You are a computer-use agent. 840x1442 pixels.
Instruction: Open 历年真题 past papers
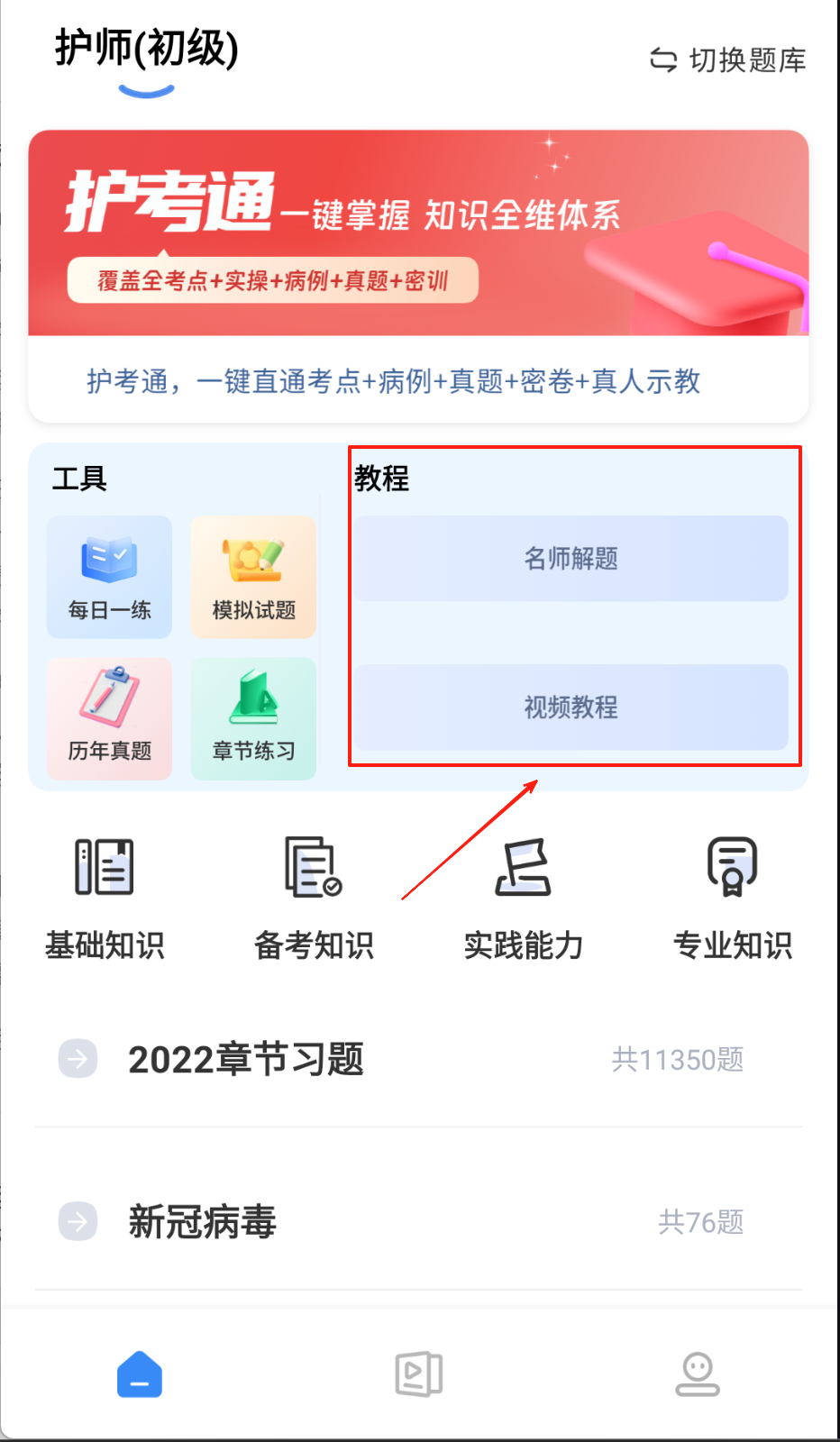[109, 718]
